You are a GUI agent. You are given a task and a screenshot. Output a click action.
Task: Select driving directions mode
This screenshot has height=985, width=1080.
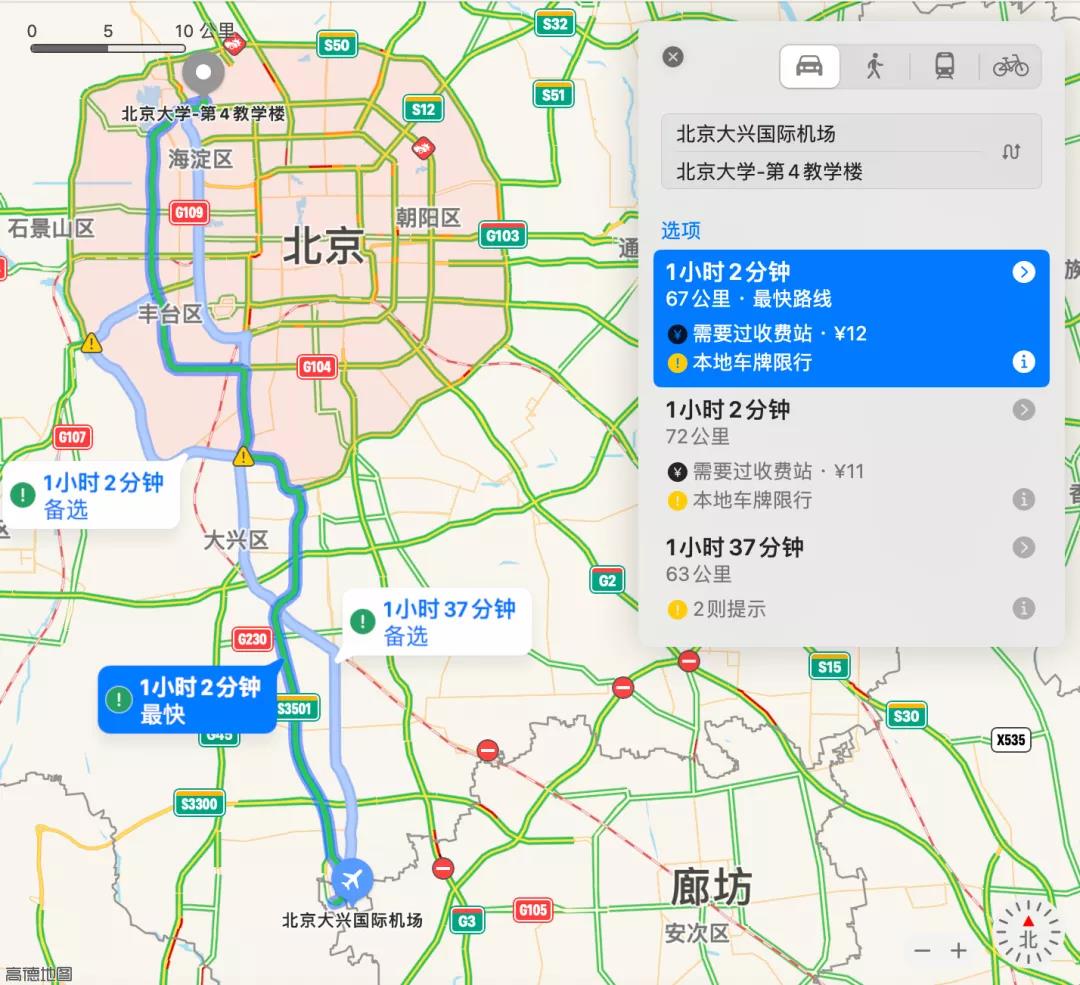click(809, 67)
